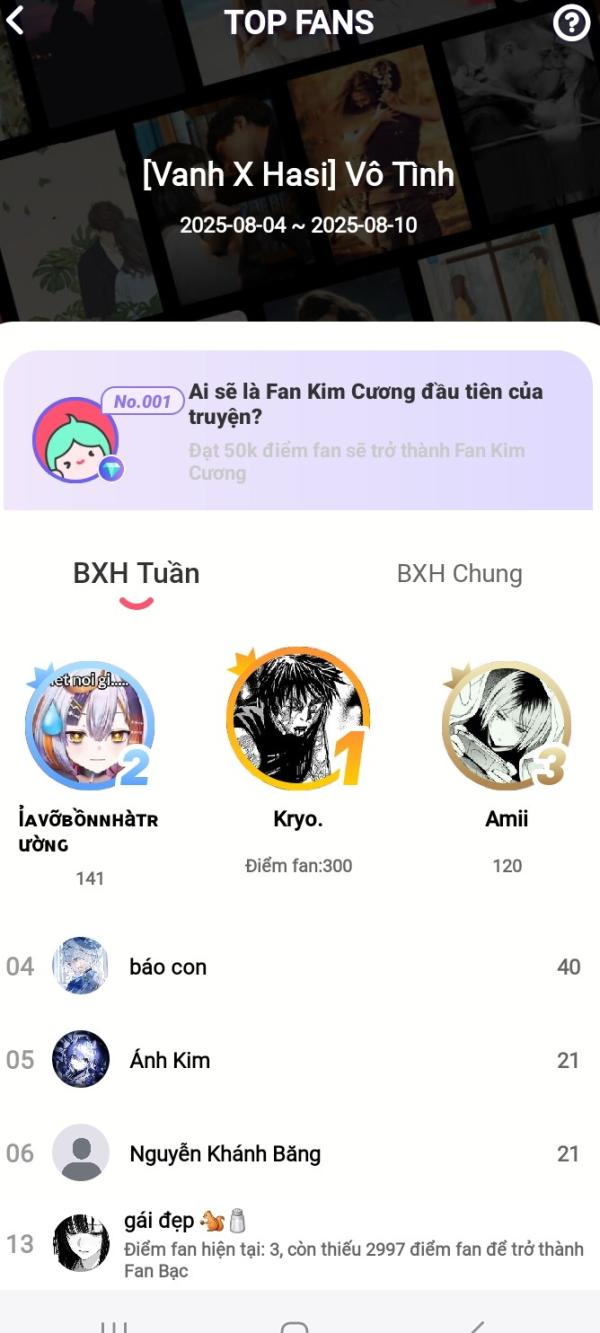Open Ánh Kim's fan row
600x1333 pixels.
click(300, 1060)
